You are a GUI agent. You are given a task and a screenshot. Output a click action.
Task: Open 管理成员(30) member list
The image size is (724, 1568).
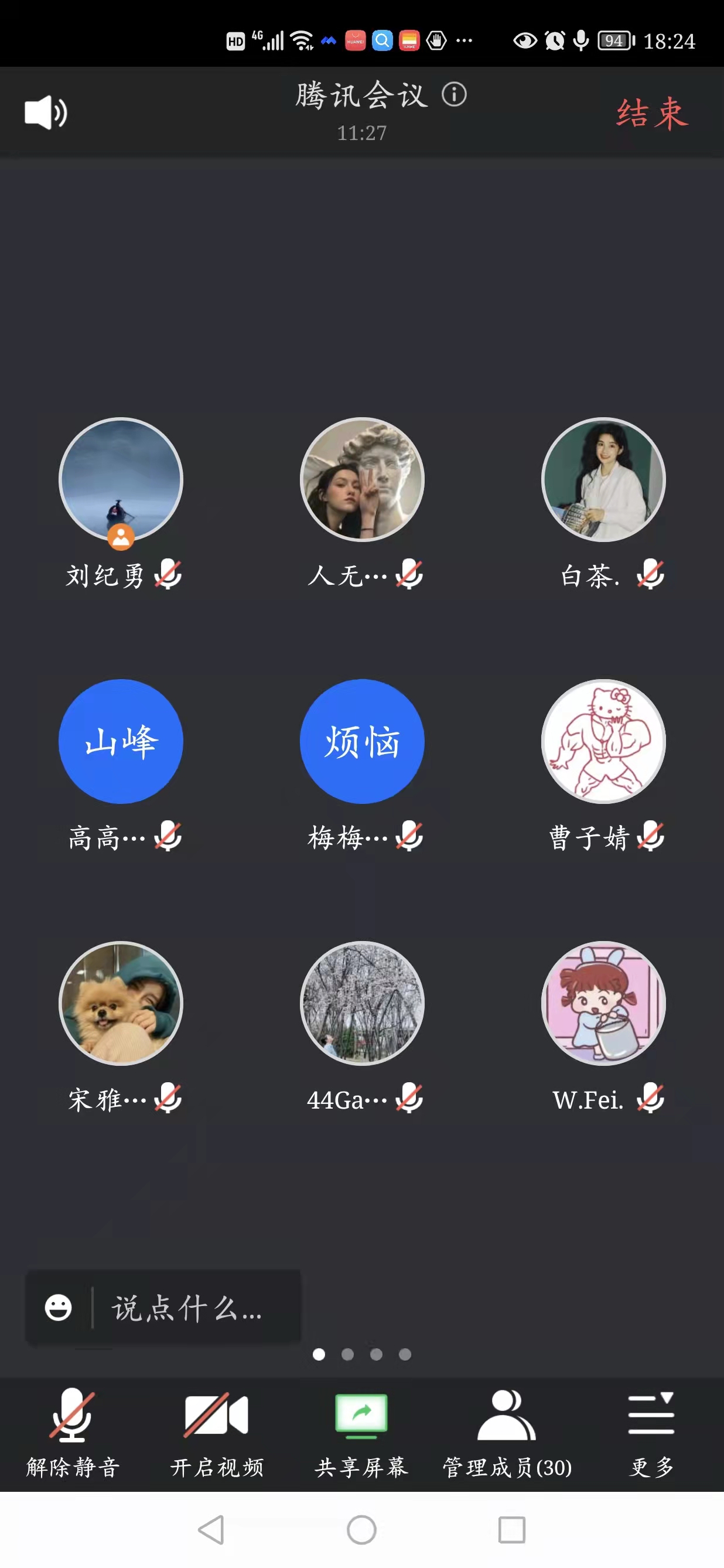507,1431
